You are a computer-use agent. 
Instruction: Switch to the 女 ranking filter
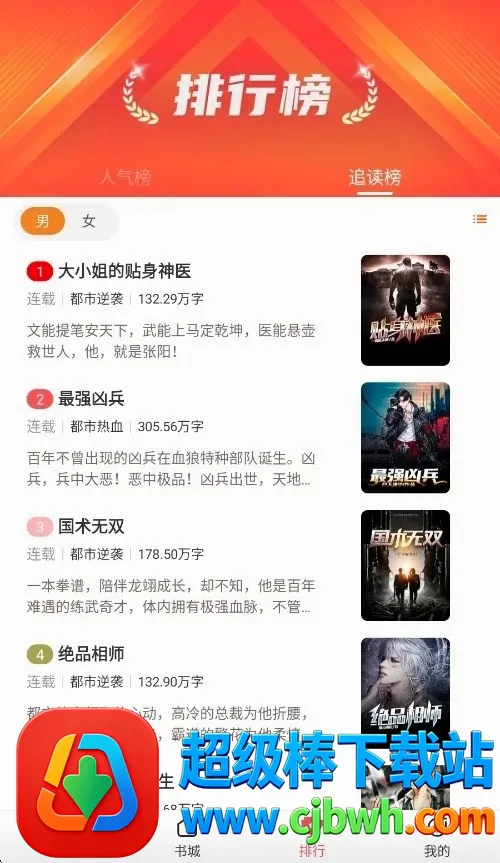point(89,221)
